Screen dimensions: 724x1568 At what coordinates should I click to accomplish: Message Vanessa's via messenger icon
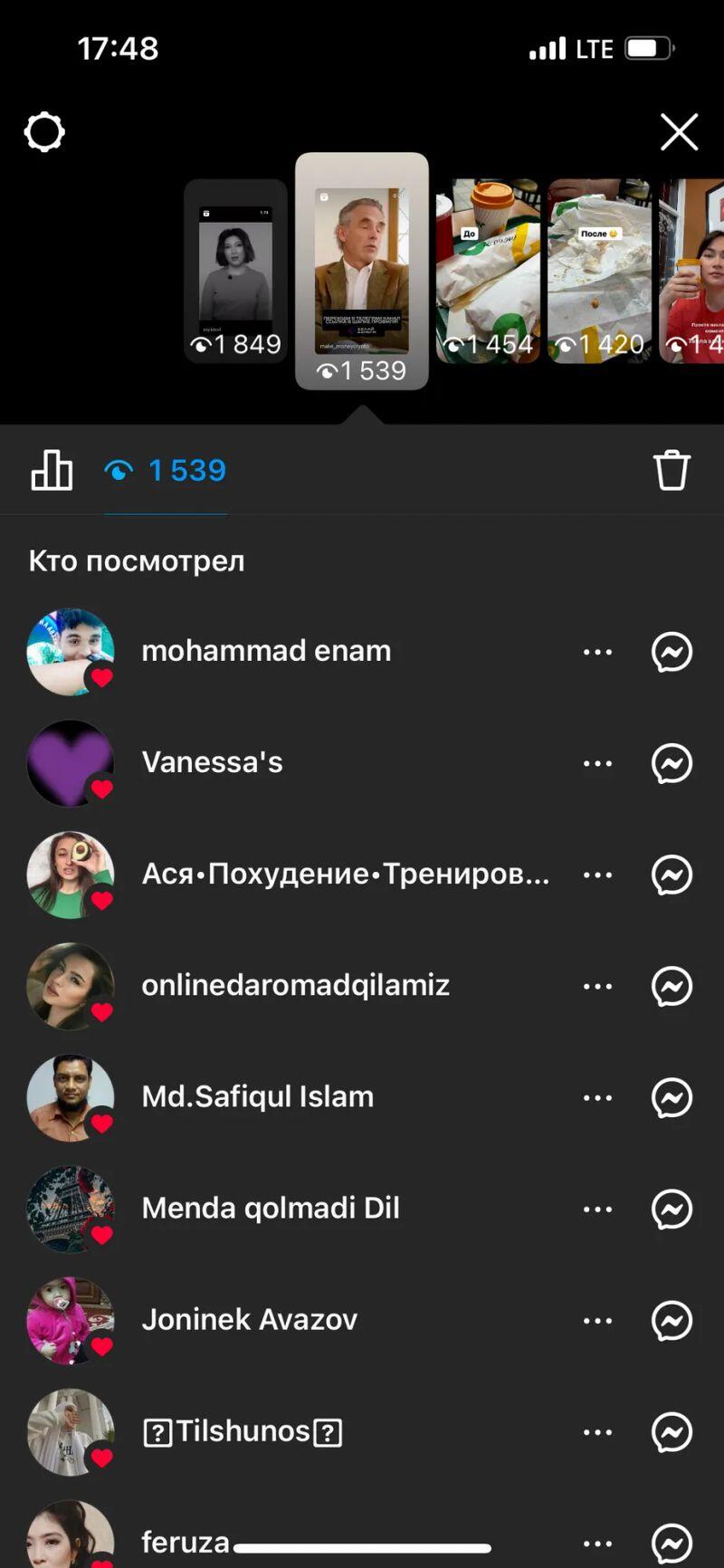(672, 763)
